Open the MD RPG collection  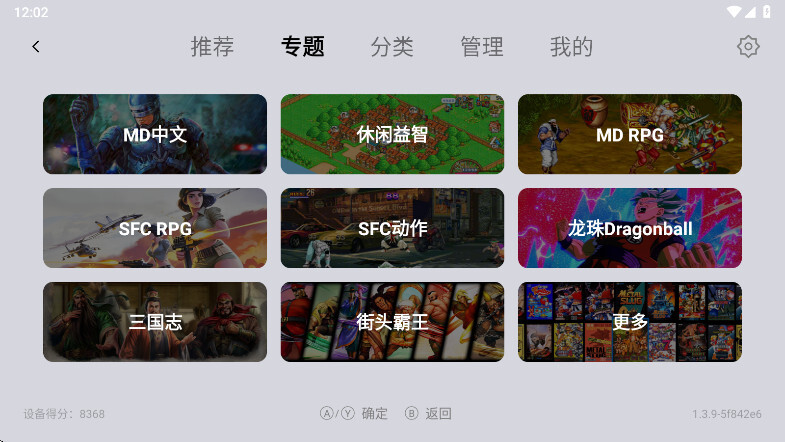click(x=629, y=134)
